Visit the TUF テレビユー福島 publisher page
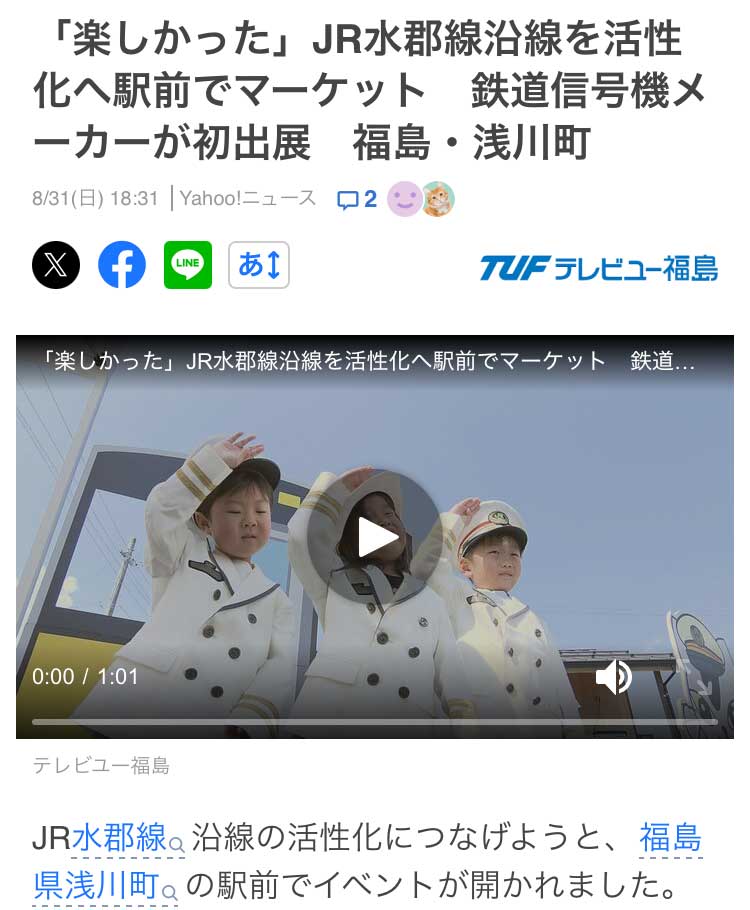Image resolution: width=750 pixels, height=910 pixels. [598, 267]
